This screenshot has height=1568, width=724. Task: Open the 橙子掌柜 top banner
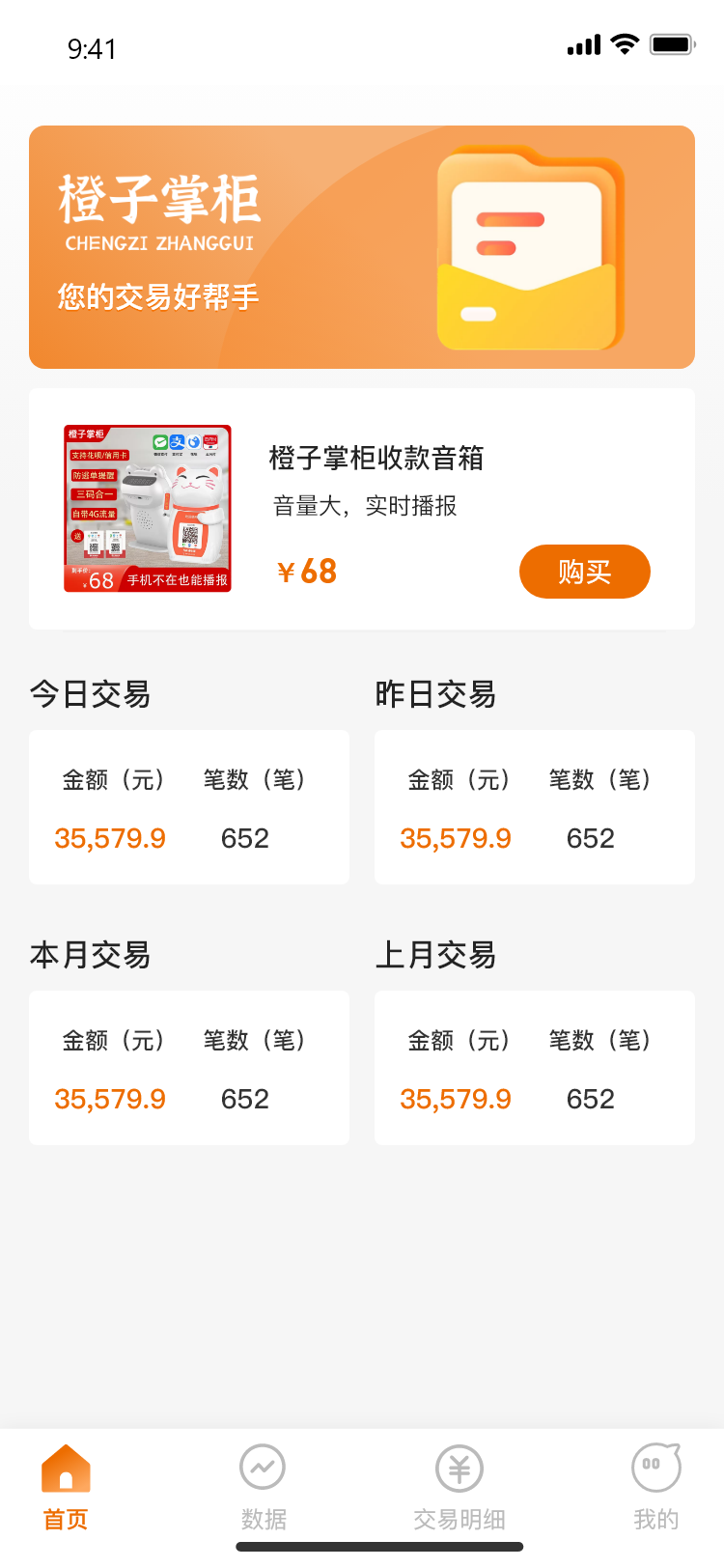pyautogui.click(x=362, y=247)
